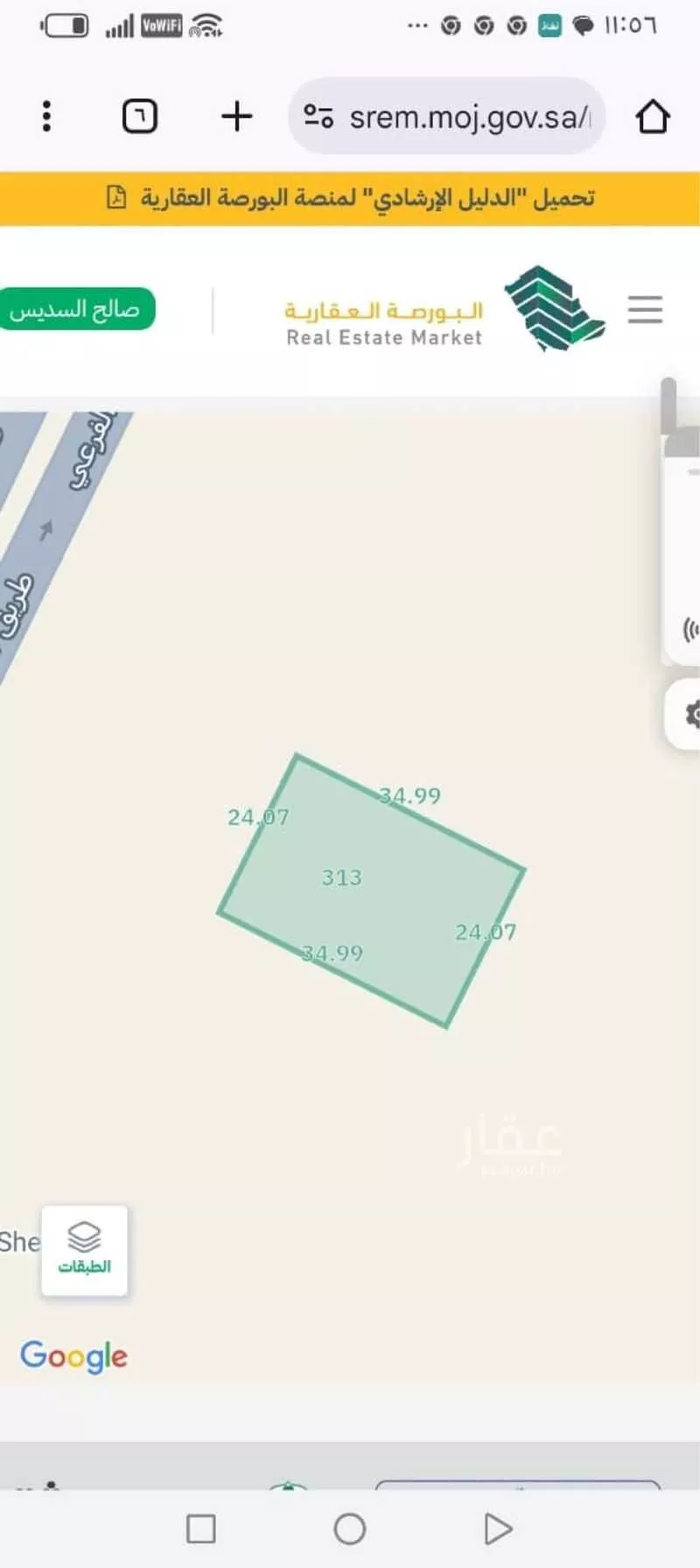Open the browser three-dot menu
Screen dimensions: 700x1568
pyautogui.click(x=46, y=115)
